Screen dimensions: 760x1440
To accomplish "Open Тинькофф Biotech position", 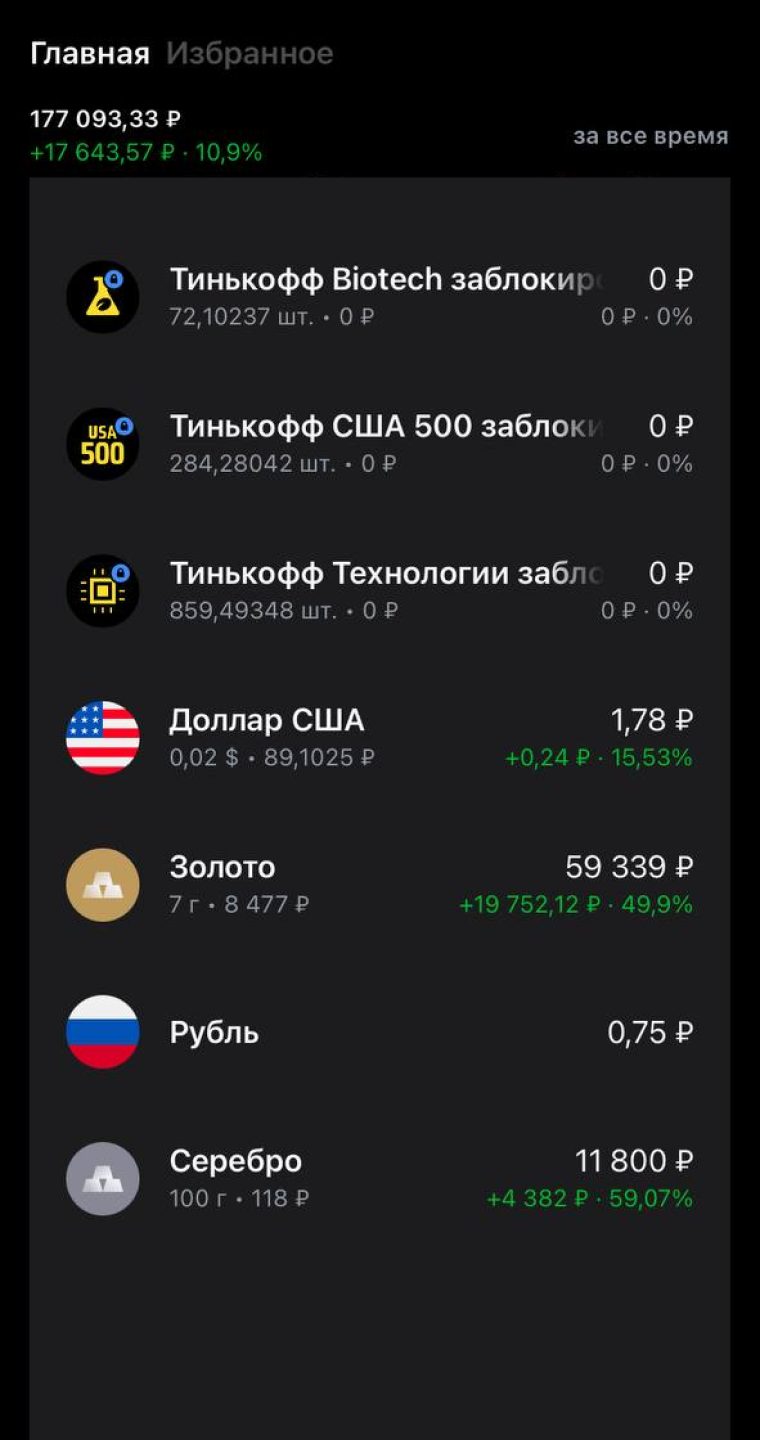I will coord(380,296).
